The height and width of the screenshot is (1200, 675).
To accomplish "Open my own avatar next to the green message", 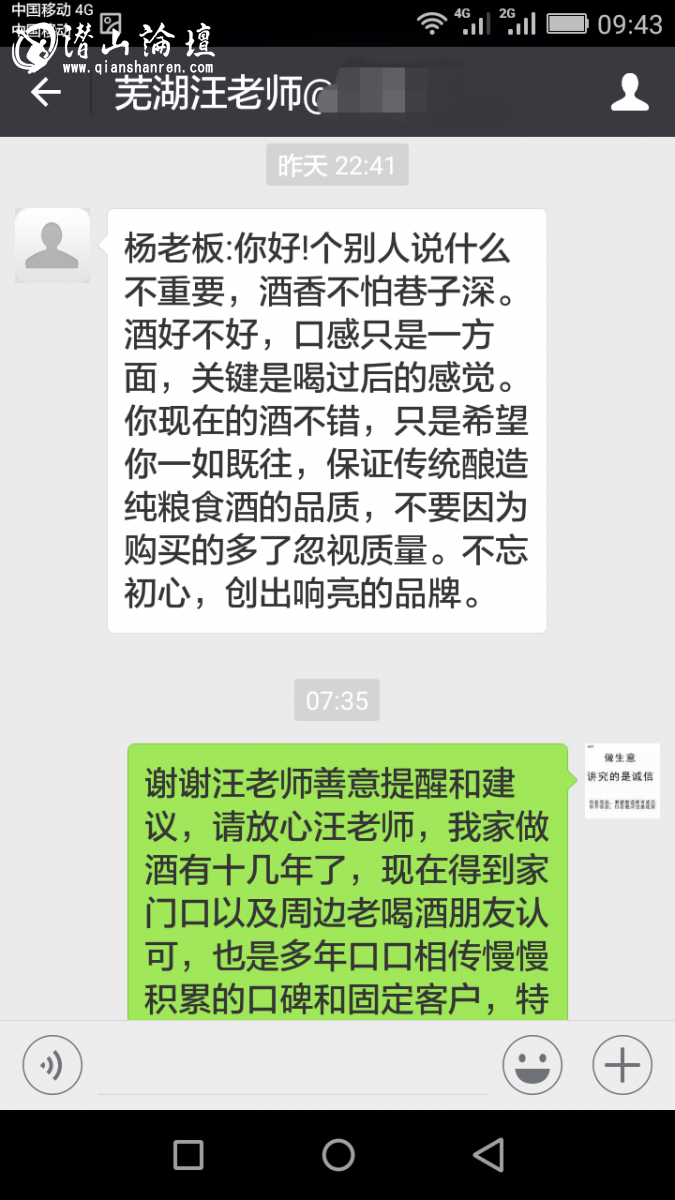I will pos(621,781).
